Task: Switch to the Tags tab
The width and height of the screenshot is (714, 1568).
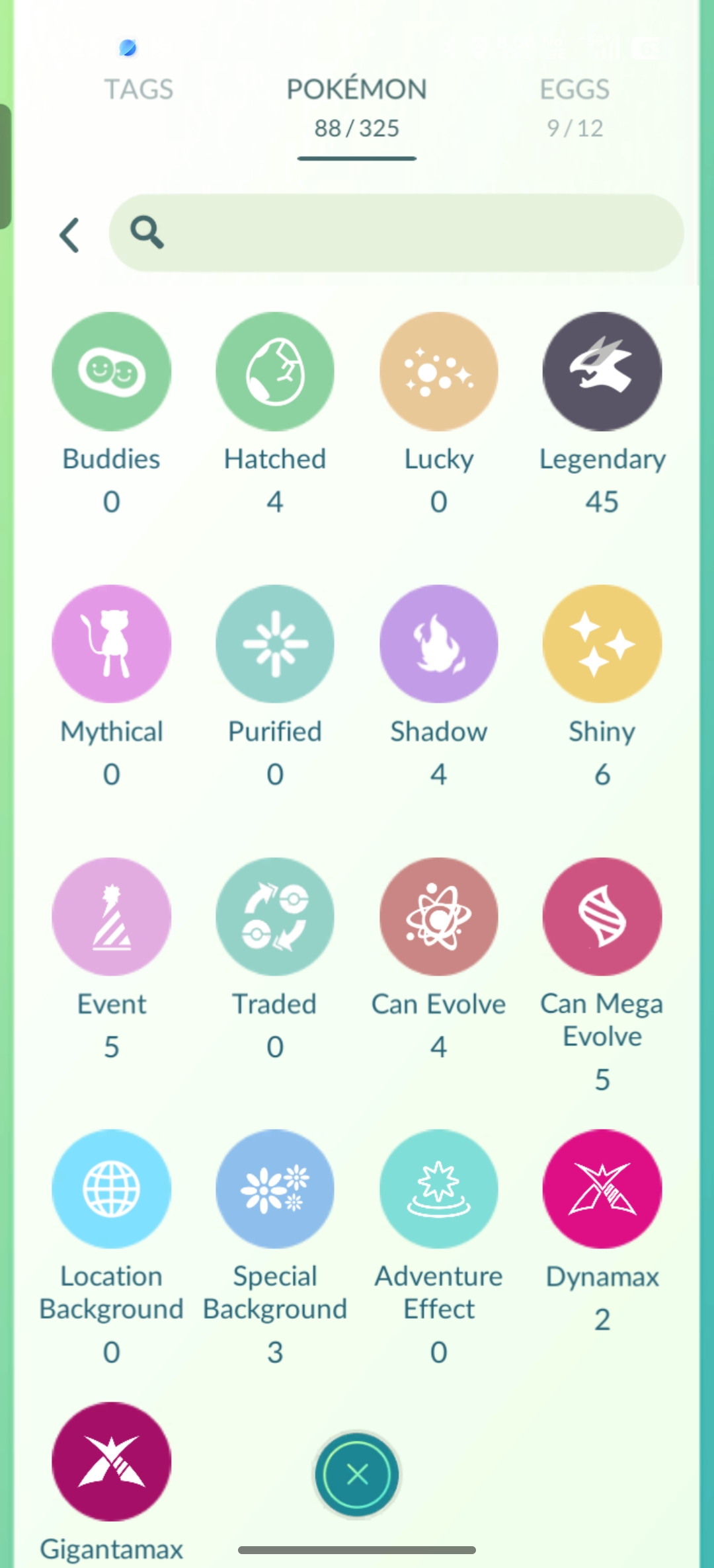Action: click(139, 90)
